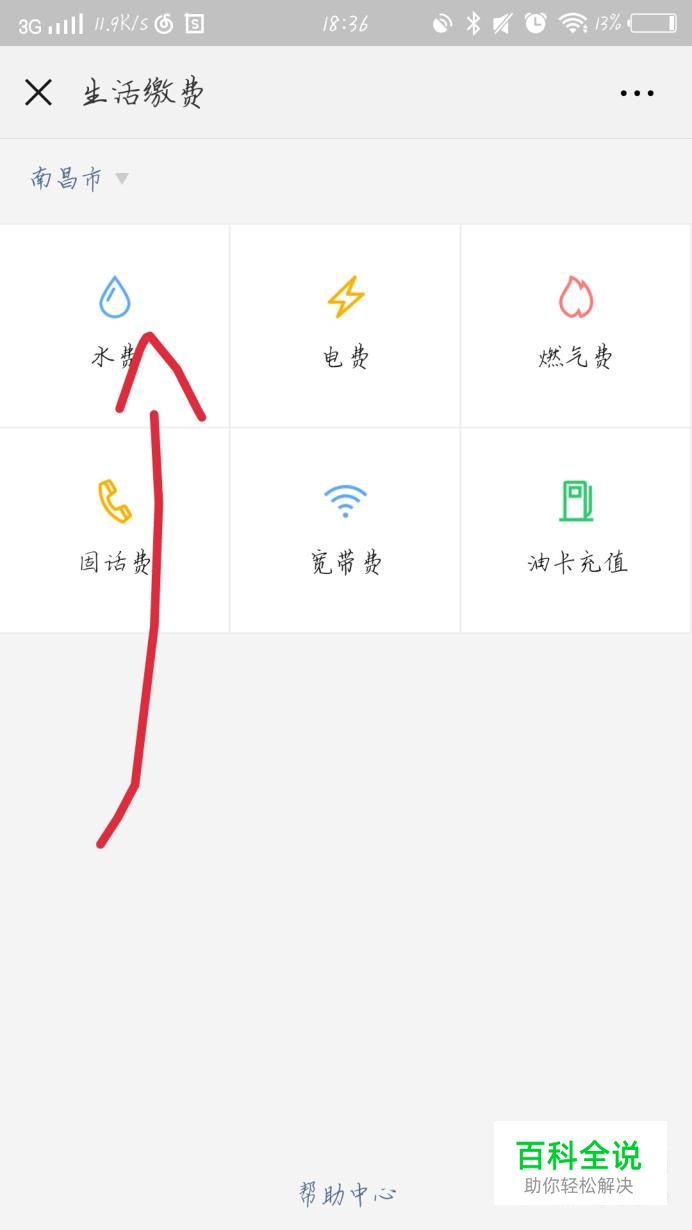Open 宽带费 broadband bill payment
The height and width of the screenshot is (1230, 692).
345,530
